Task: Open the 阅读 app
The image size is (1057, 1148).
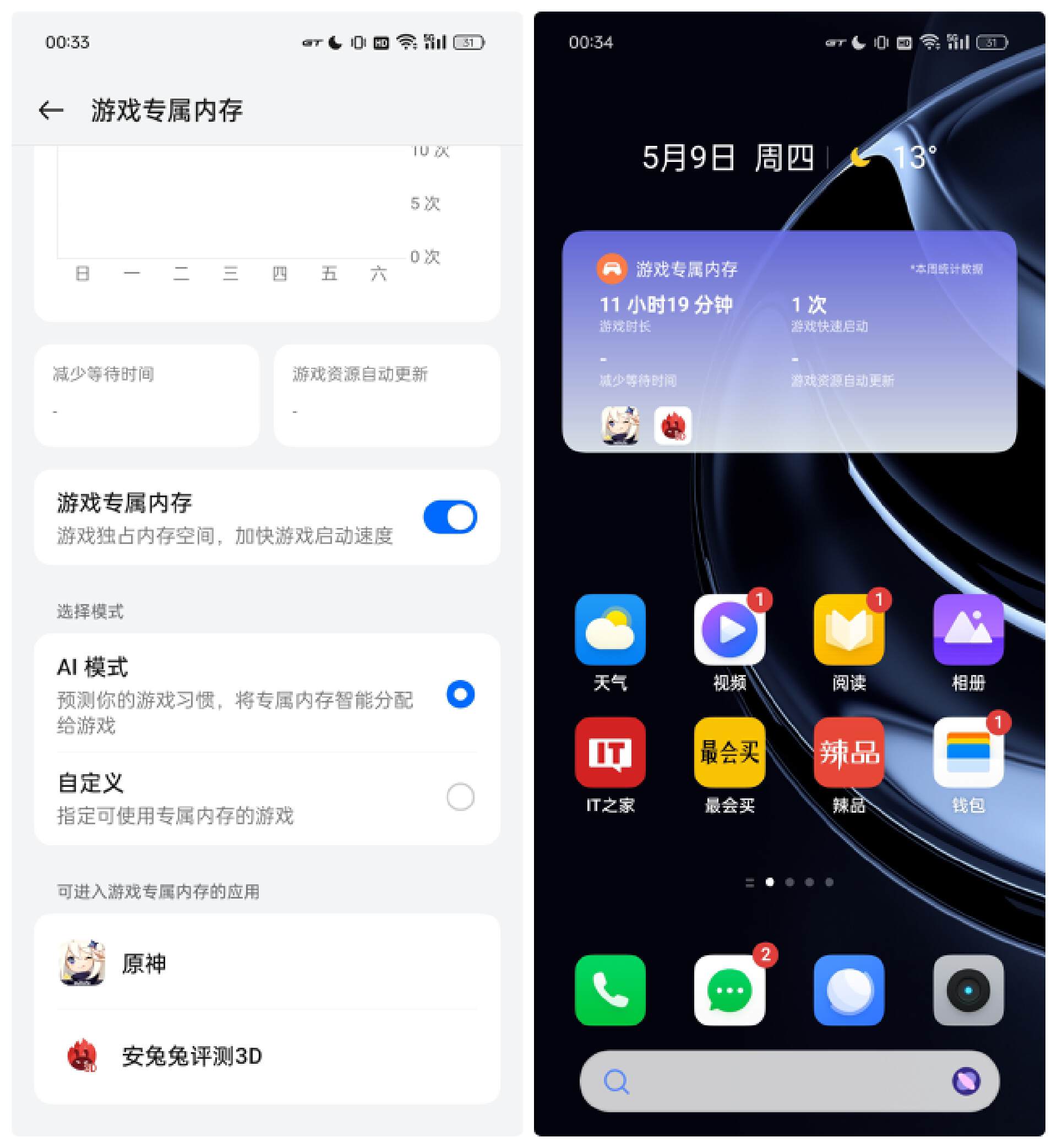Action: point(849,630)
